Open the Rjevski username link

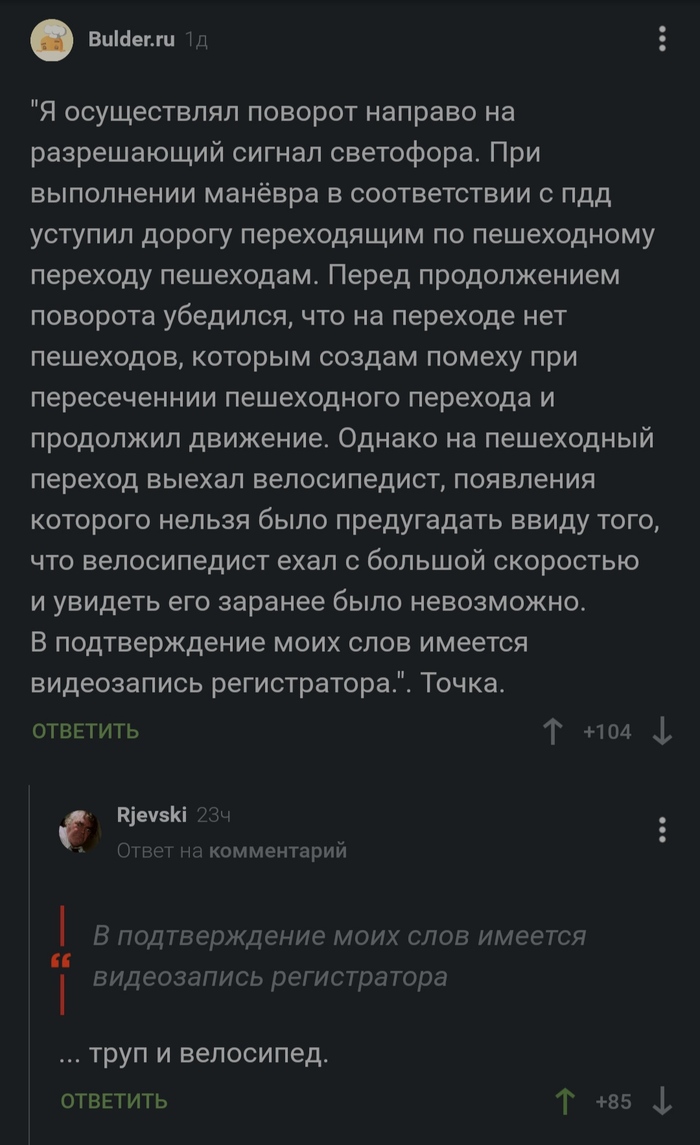pos(151,815)
